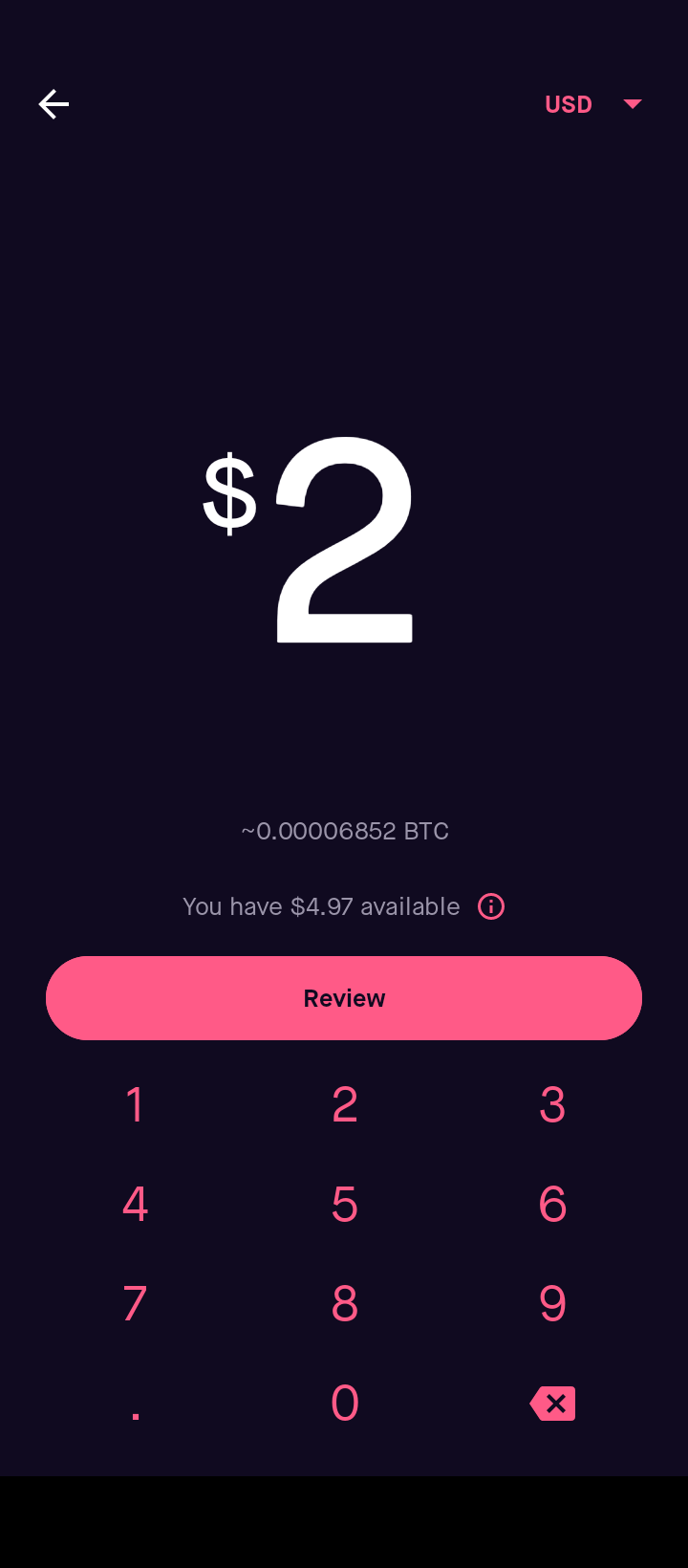
Task: Tap the number 5 on the keypad
Action: pos(344,1204)
